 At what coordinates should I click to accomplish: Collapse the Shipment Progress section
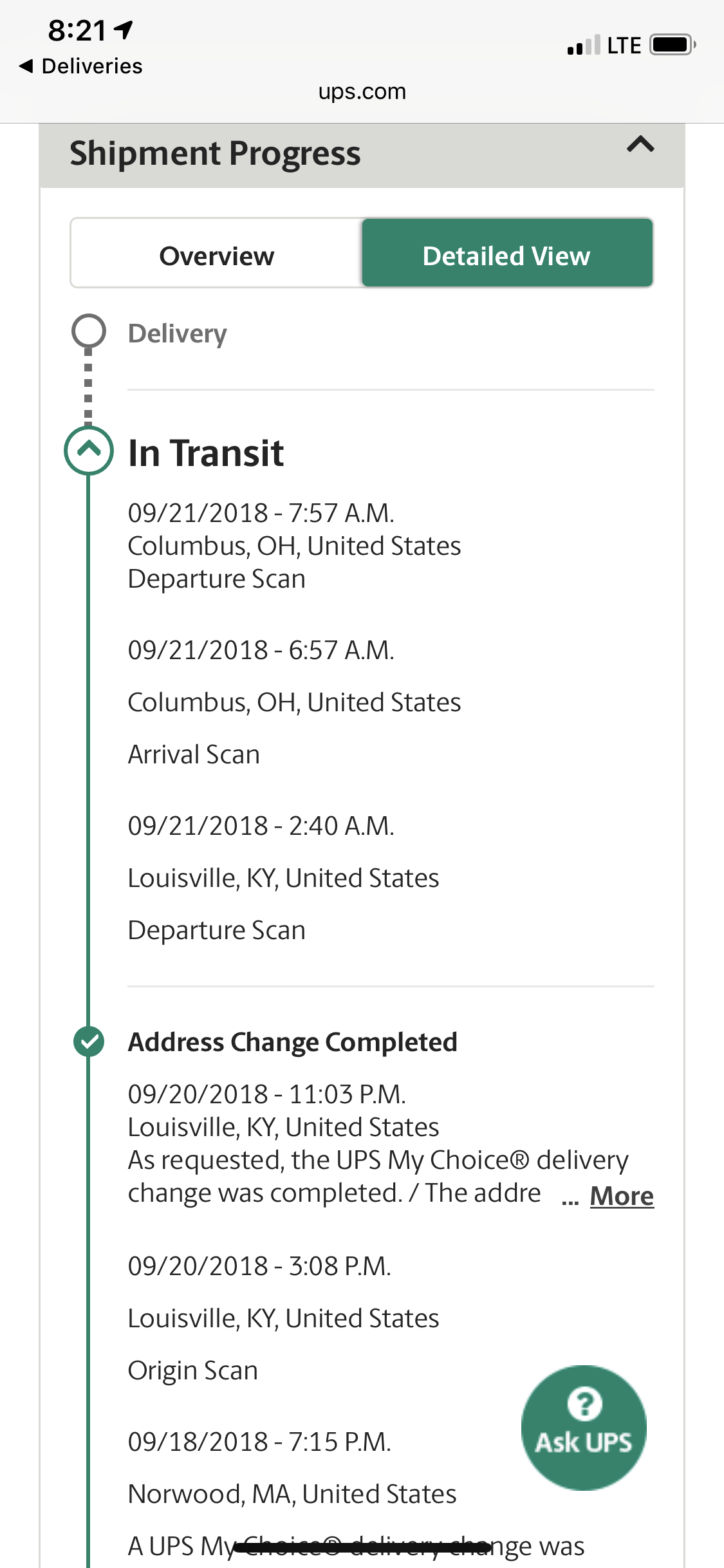pyautogui.click(x=640, y=144)
